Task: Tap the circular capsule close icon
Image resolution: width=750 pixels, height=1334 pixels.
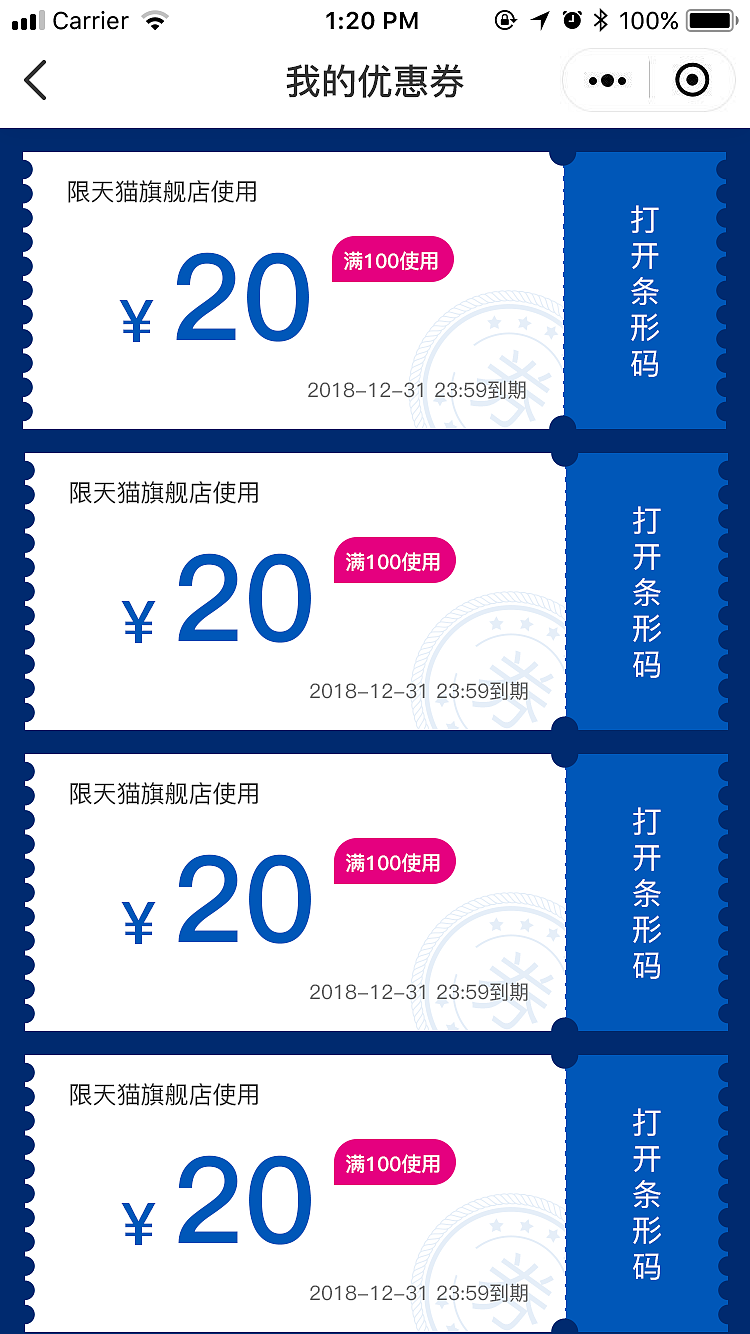Action: coord(692,80)
